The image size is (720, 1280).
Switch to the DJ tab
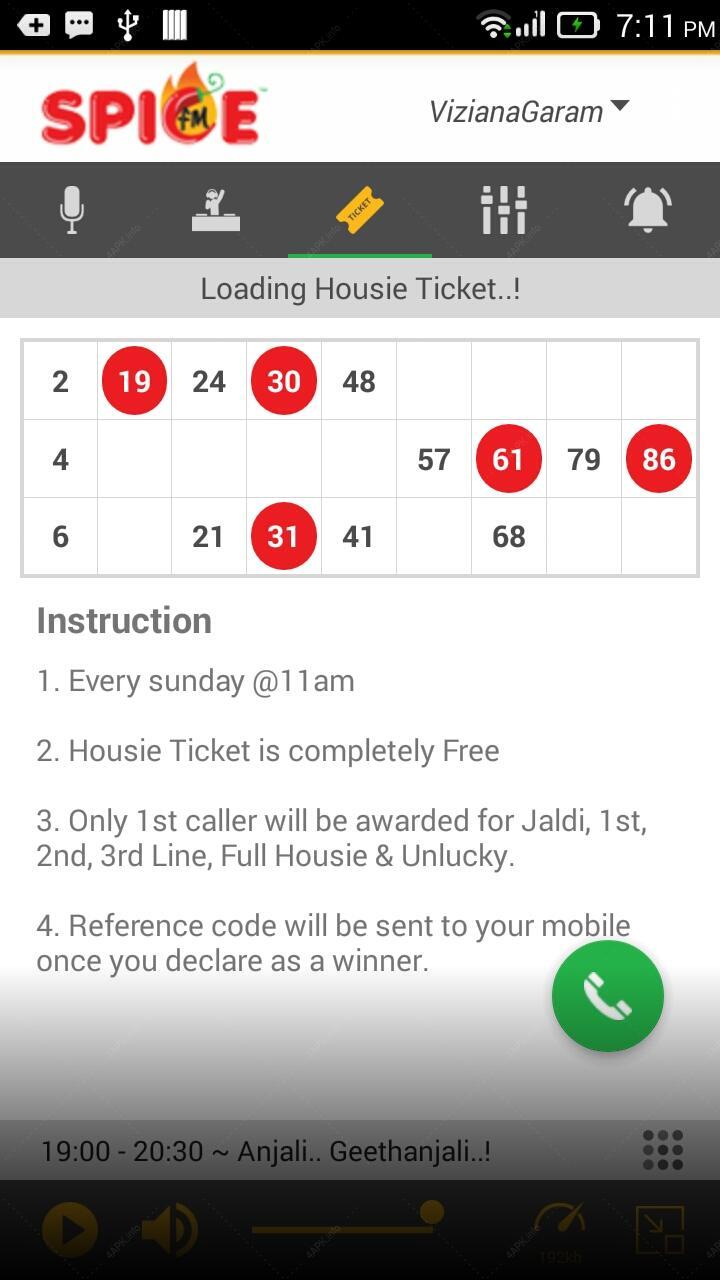click(x=216, y=210)
